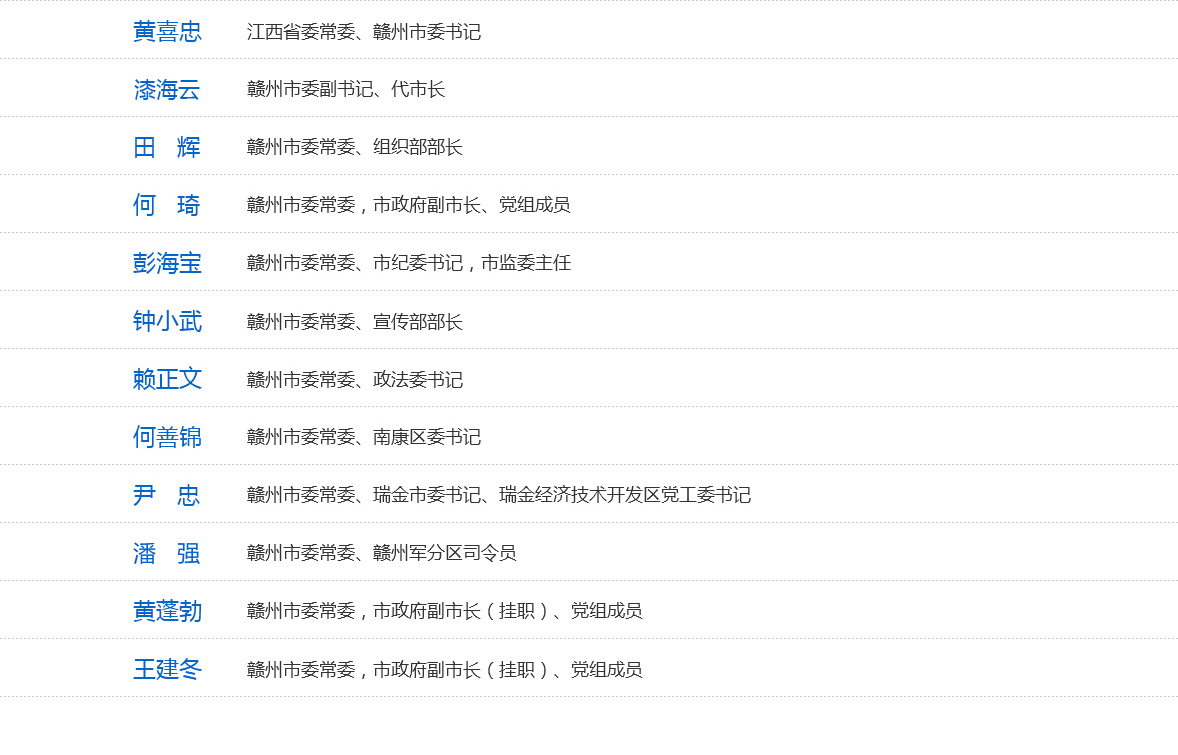The width and height of the screenshot is (1178, 755).
Task: Open 漆海云's profile link
Action: click(x=167, y=89)
